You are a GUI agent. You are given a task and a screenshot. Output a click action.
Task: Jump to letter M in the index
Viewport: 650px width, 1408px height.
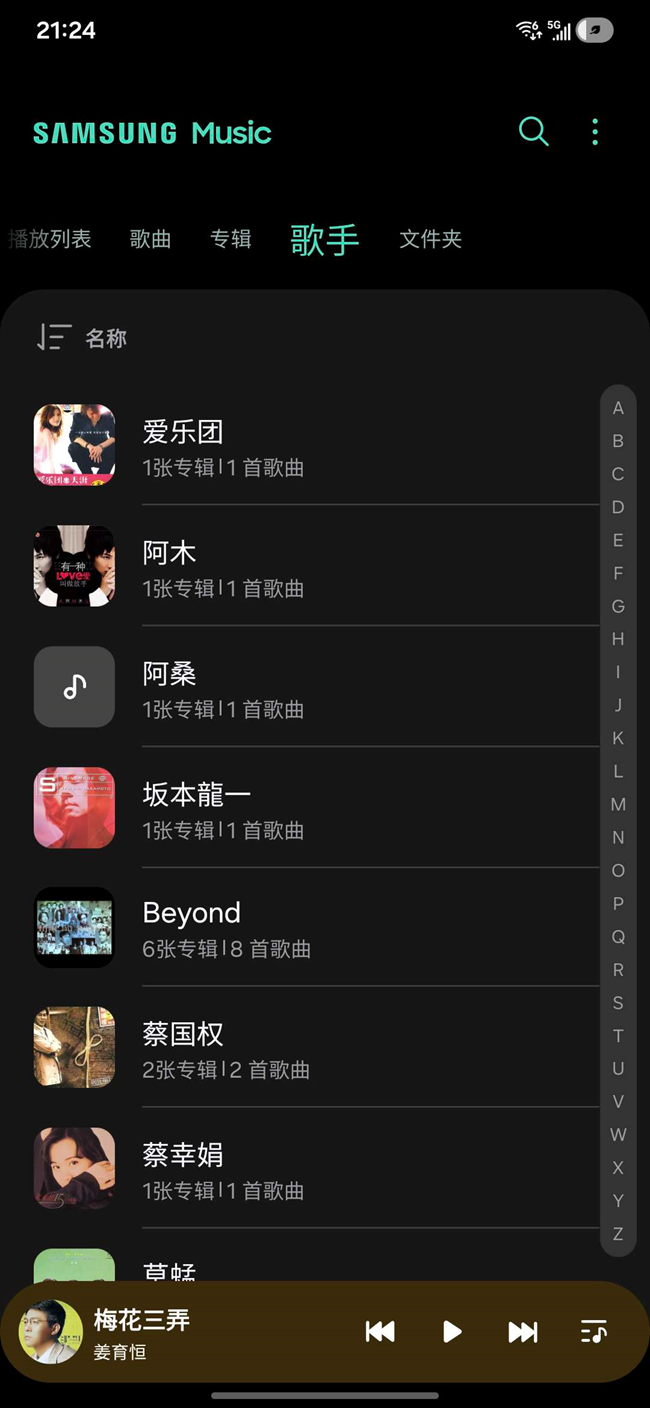pyautogui.click(x=618, y=804)
